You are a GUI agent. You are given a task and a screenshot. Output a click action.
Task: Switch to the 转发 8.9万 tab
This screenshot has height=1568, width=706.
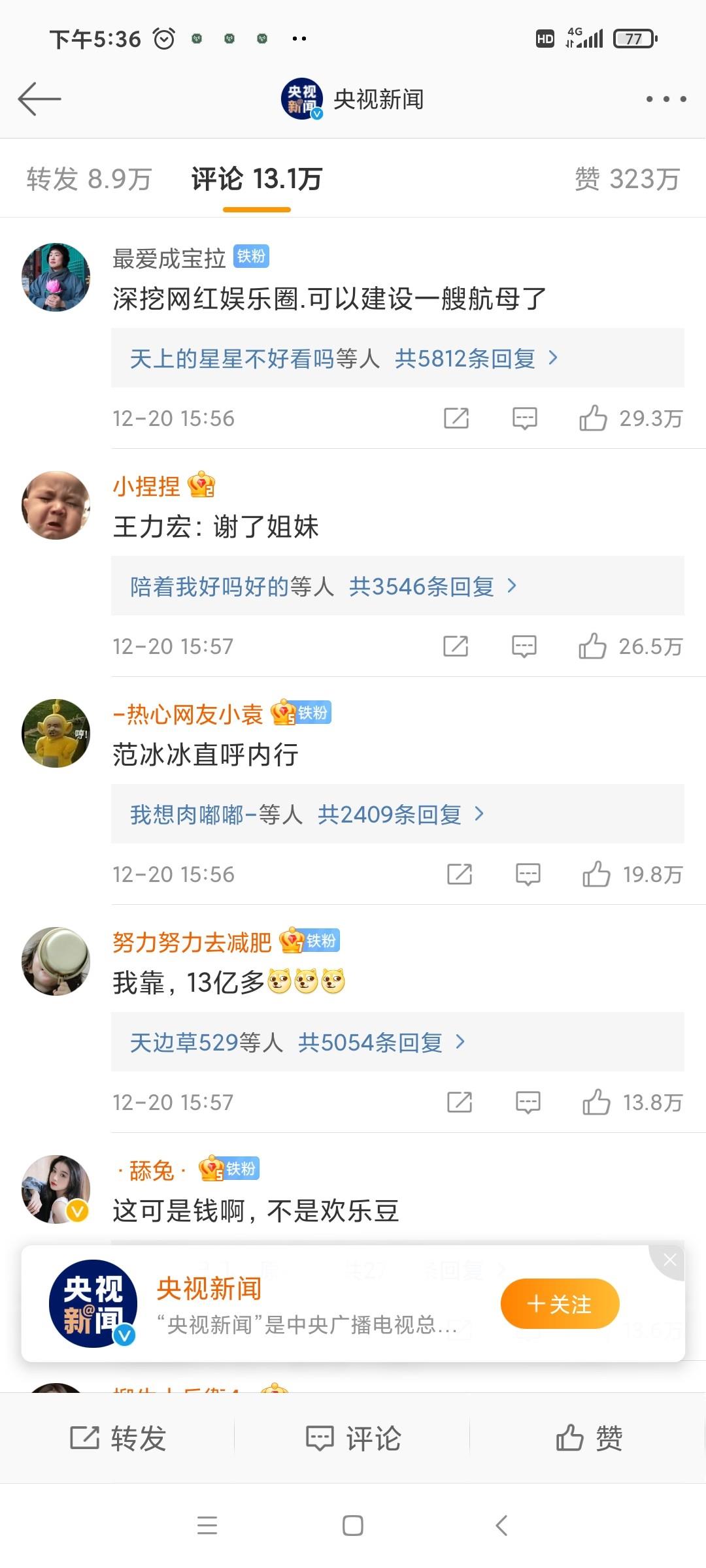pyautogui.click(x=90, y=179)
